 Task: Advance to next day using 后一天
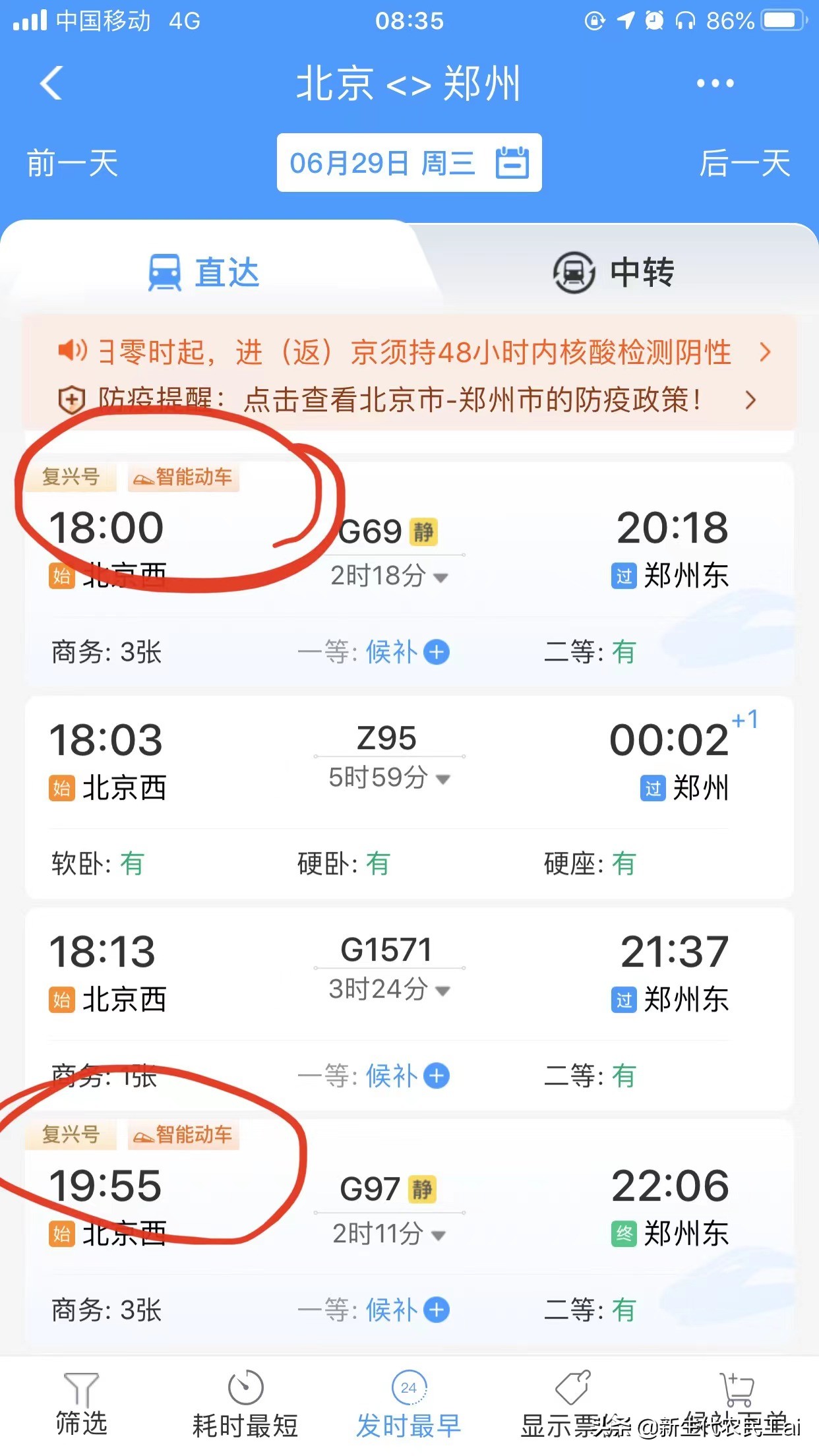745,163
